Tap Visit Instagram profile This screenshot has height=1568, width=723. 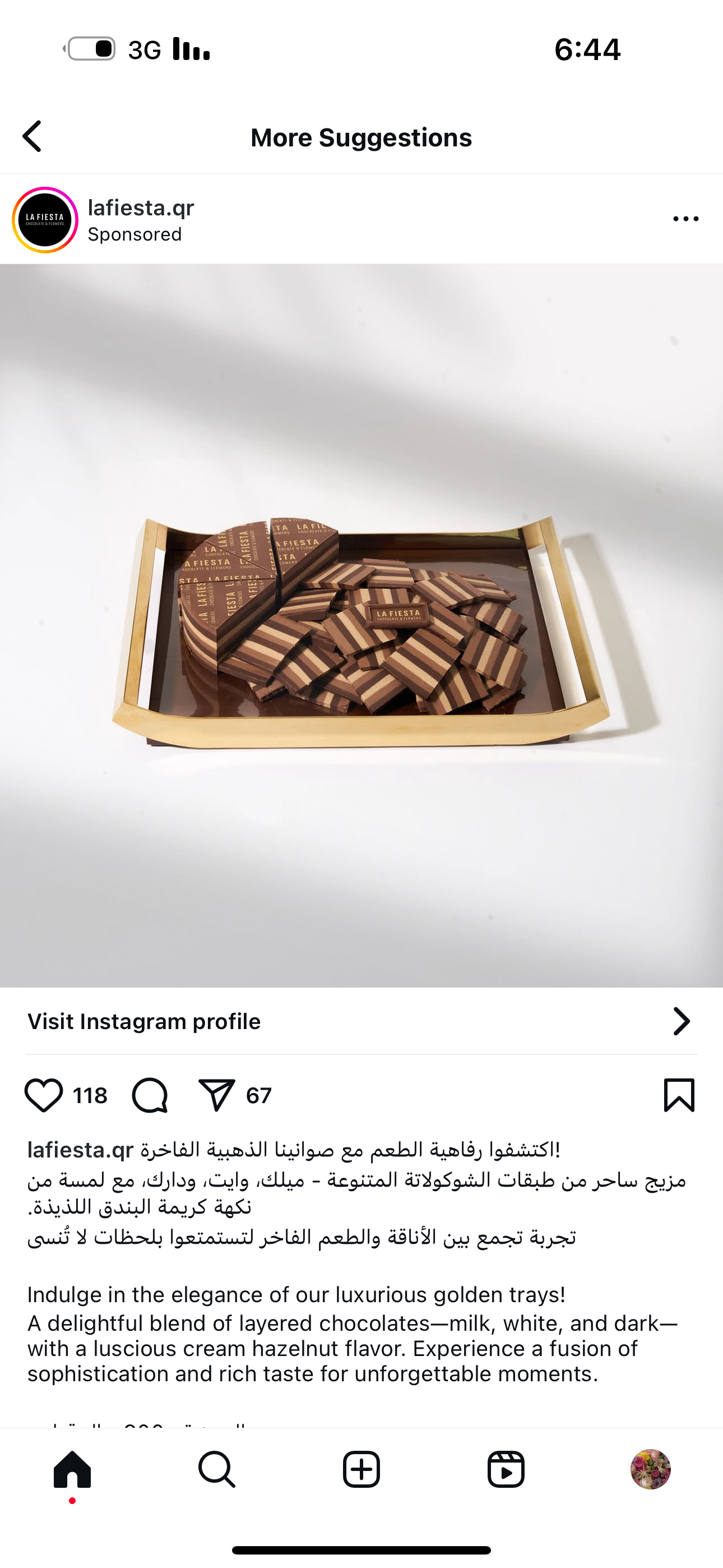(361, 1021)
